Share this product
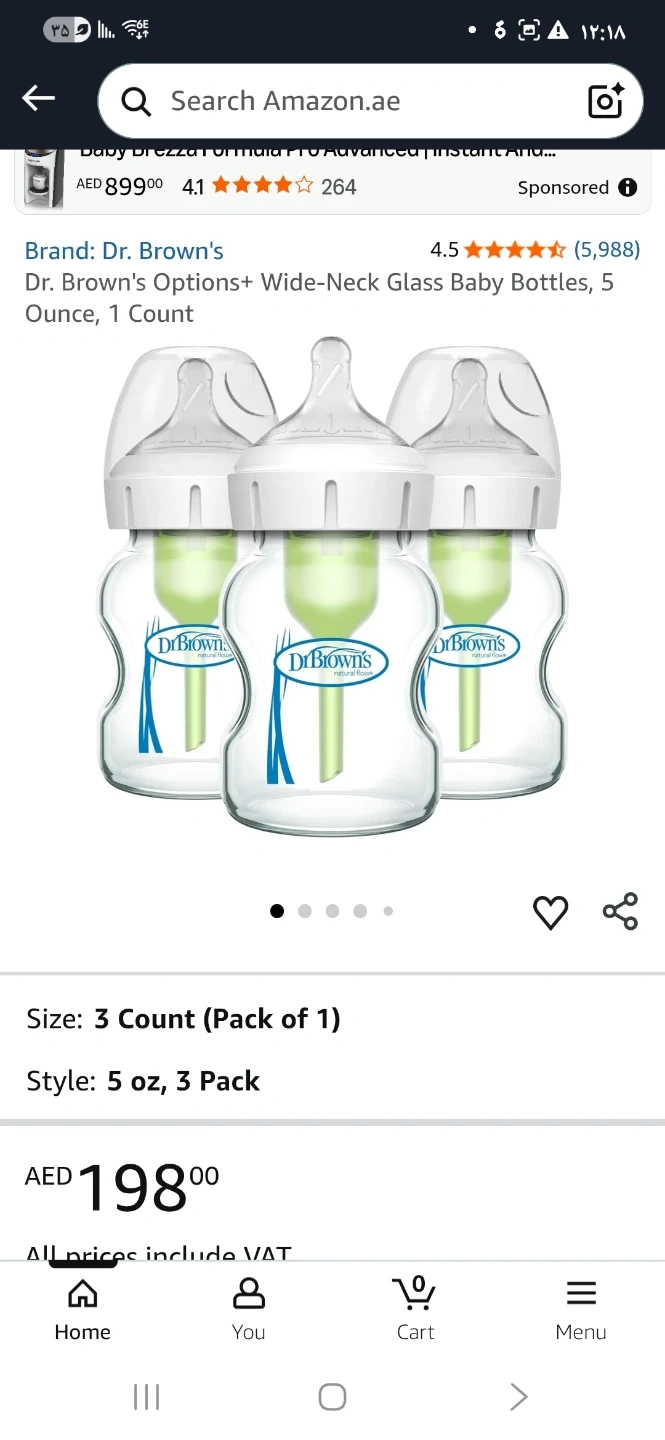Screen dimensions: 665x1440 point(620,912)
